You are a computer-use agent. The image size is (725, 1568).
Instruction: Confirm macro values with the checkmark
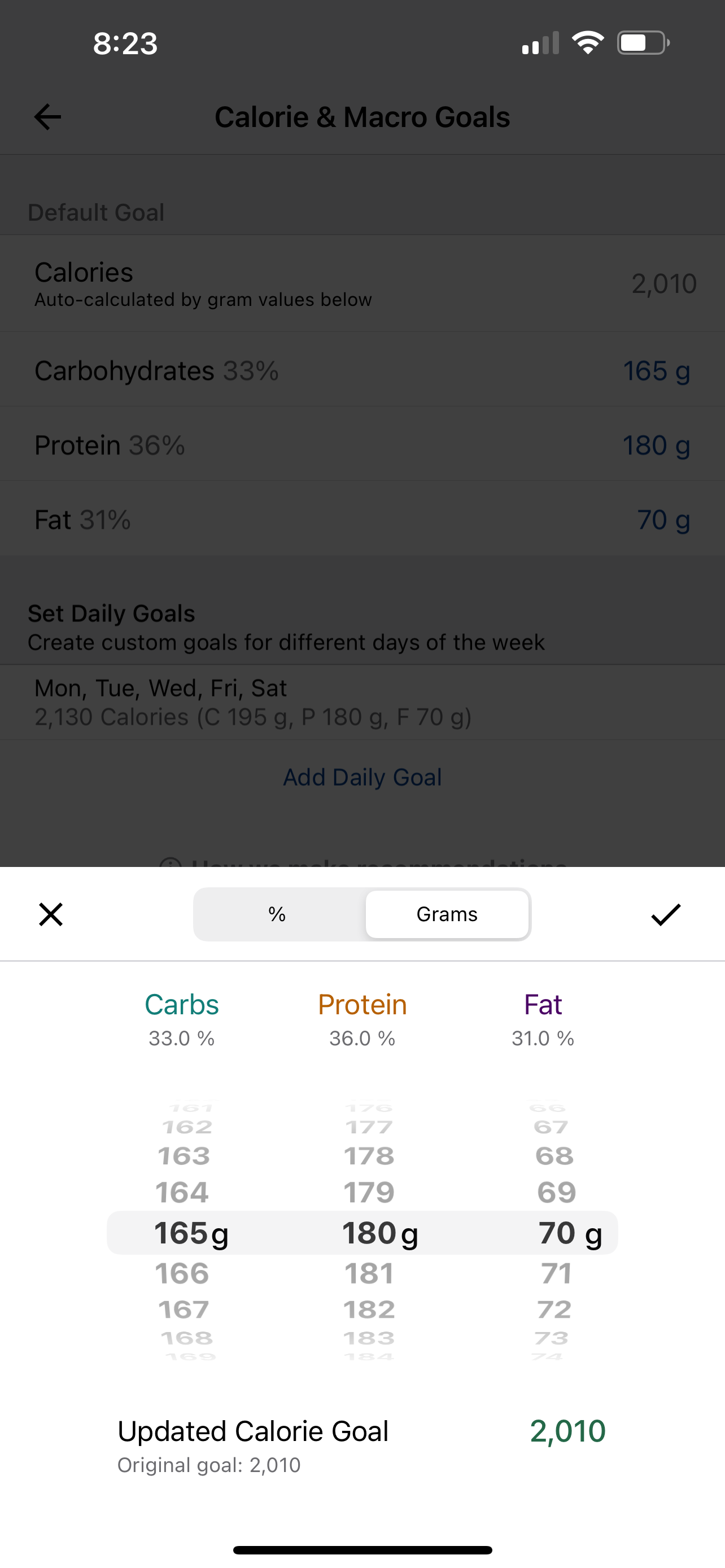click(665, 914)
